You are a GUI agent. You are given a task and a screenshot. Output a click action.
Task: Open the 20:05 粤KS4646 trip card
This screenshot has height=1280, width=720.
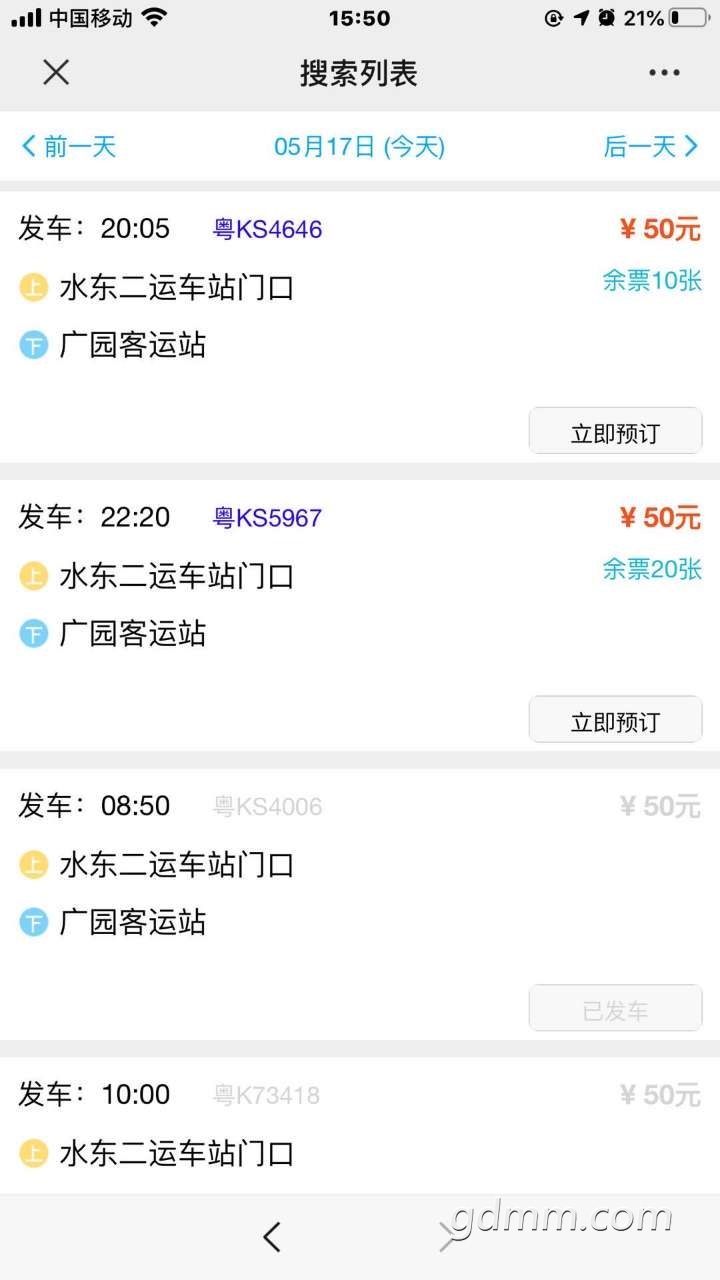tap(360, 327)
